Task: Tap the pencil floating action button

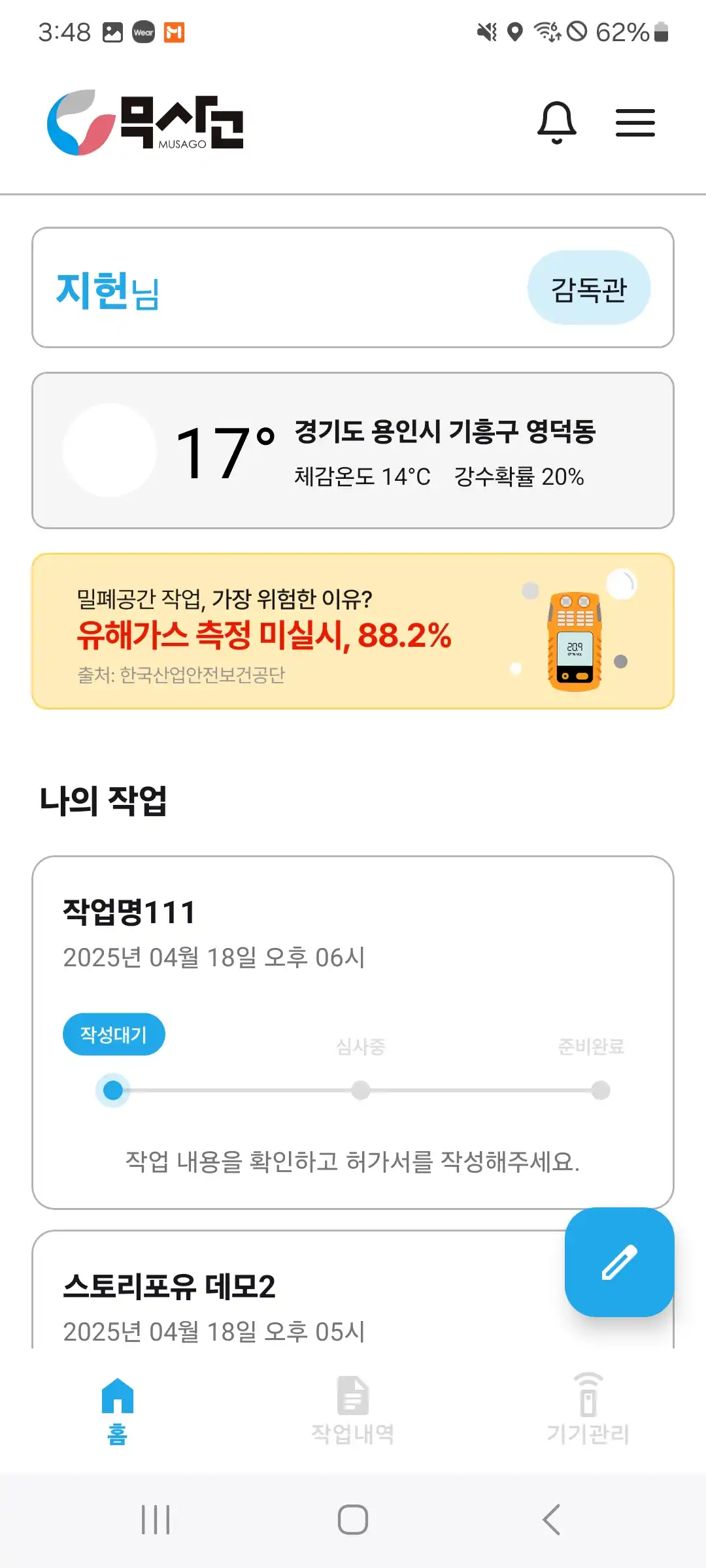Action: point(619,1262)
